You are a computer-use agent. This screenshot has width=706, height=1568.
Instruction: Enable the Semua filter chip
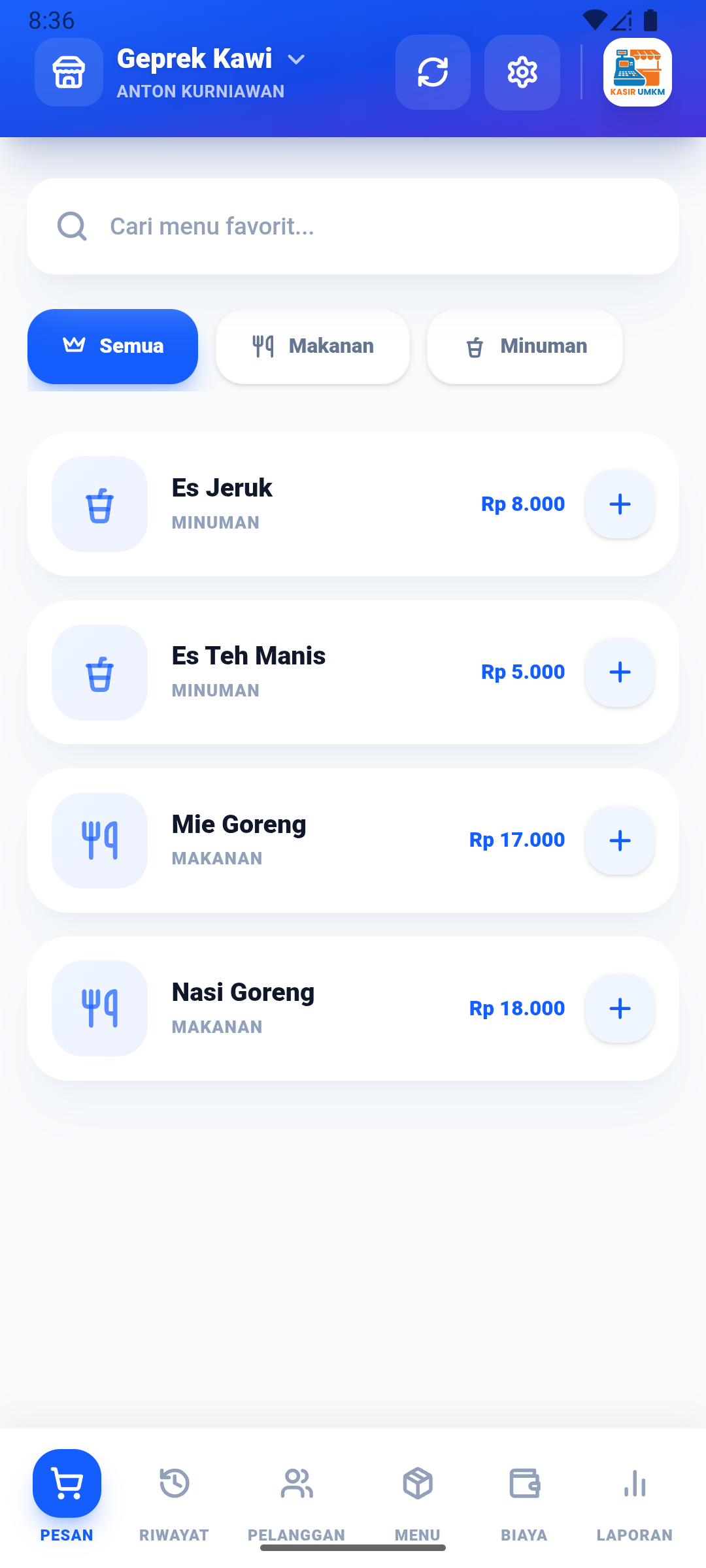click(112, 346)
